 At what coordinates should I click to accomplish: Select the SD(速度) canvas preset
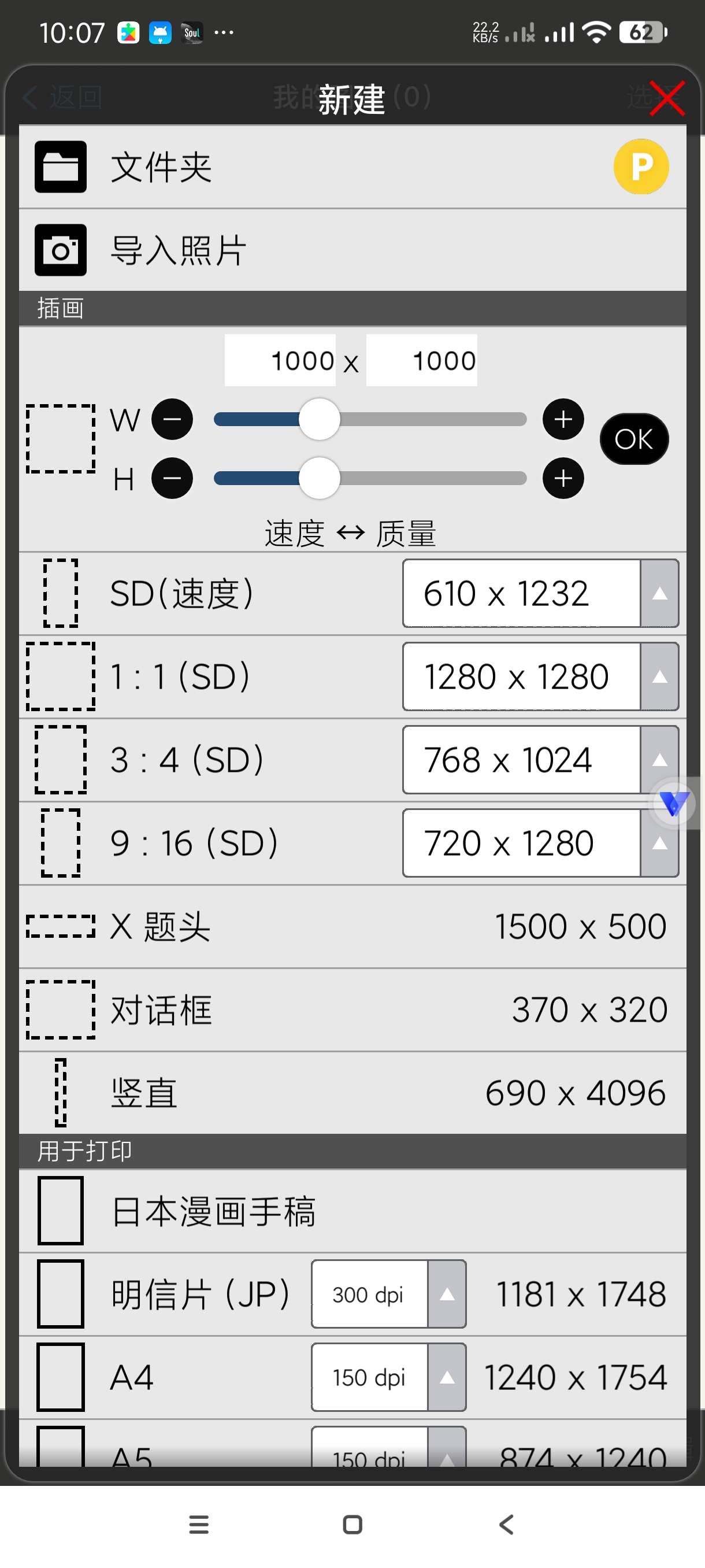pyautogui.click(x=181, y=593)
